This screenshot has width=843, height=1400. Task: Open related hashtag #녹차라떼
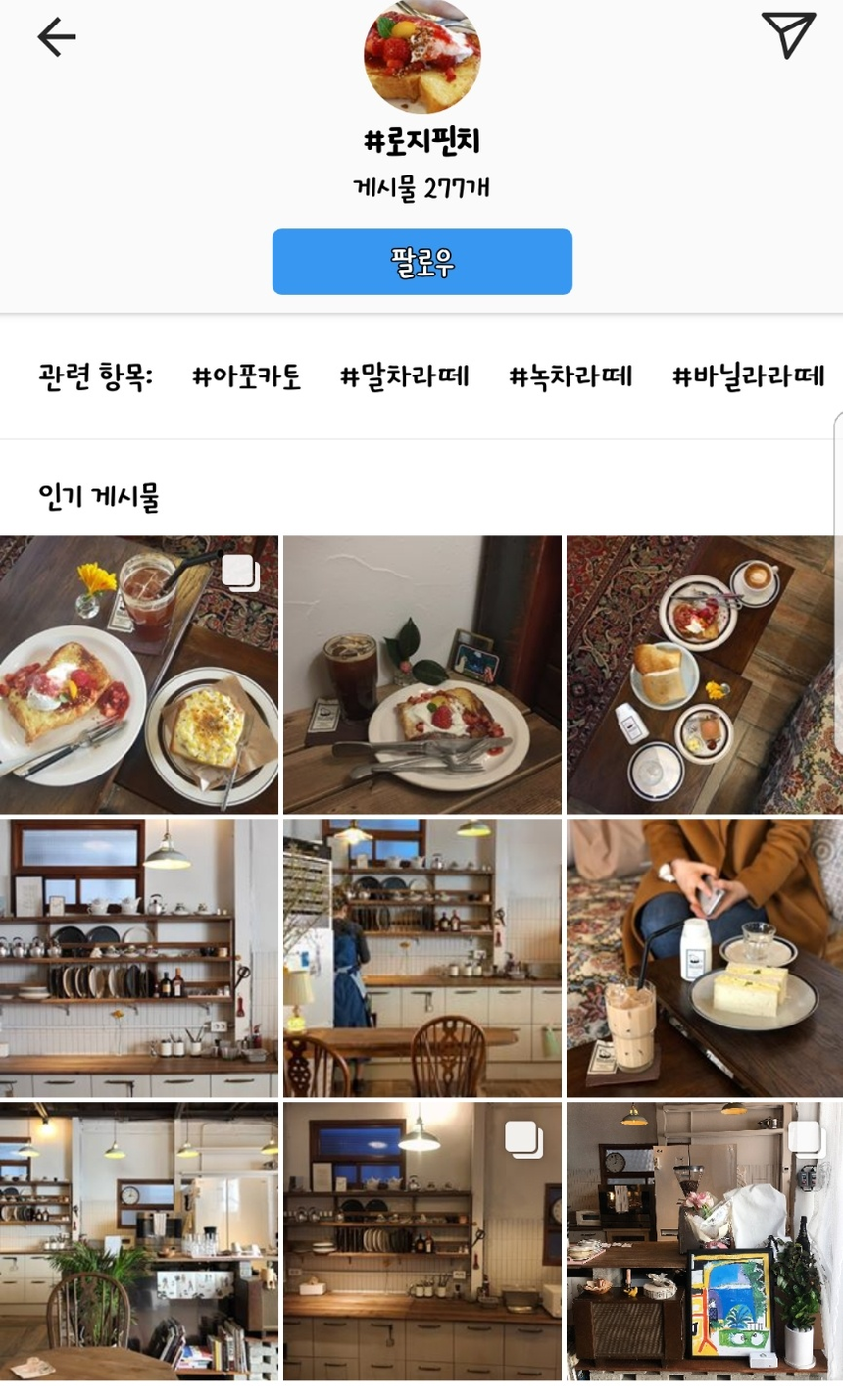pos(570,376)
